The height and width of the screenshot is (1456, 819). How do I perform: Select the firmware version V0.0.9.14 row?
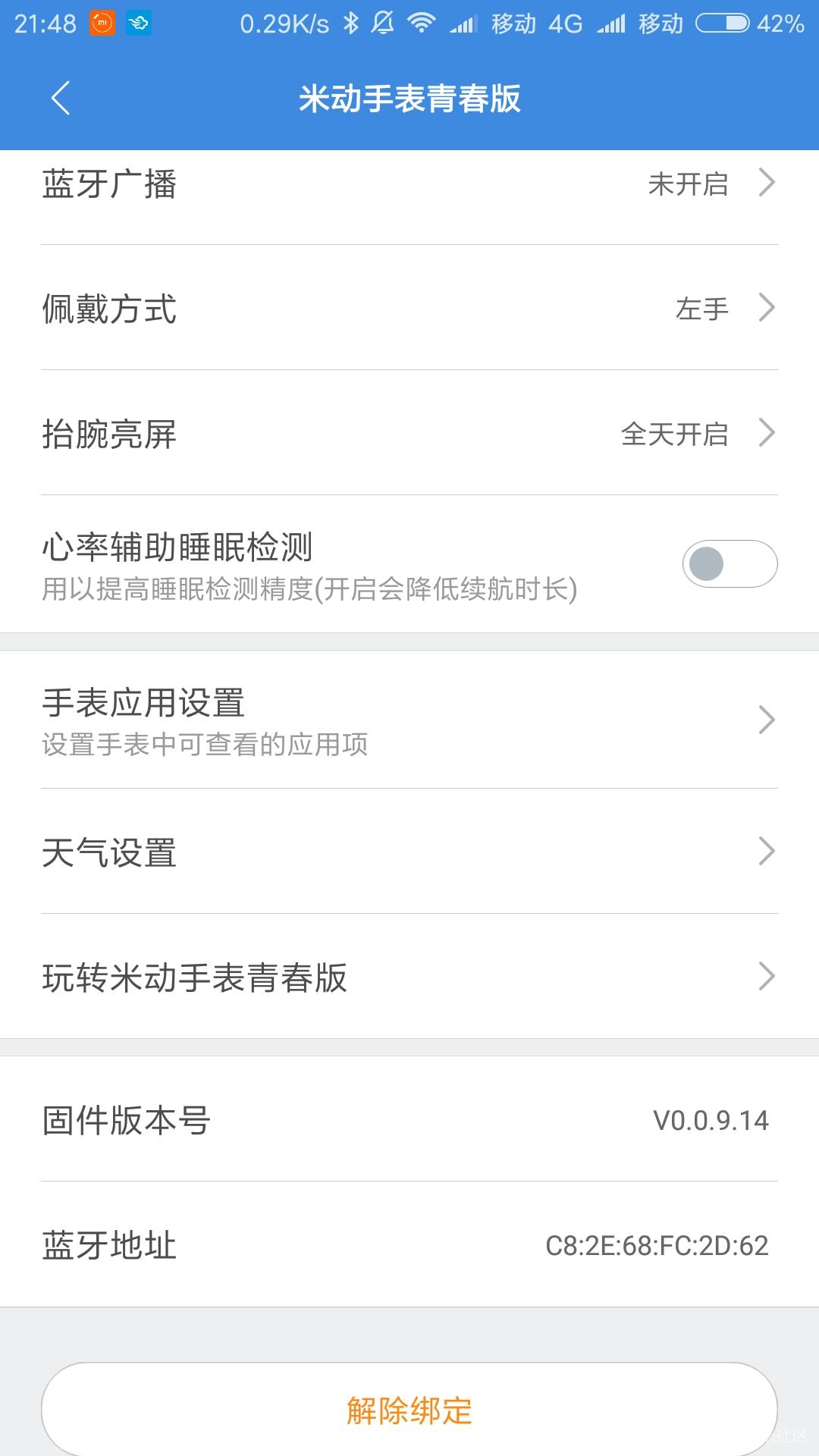point(409,1120)
